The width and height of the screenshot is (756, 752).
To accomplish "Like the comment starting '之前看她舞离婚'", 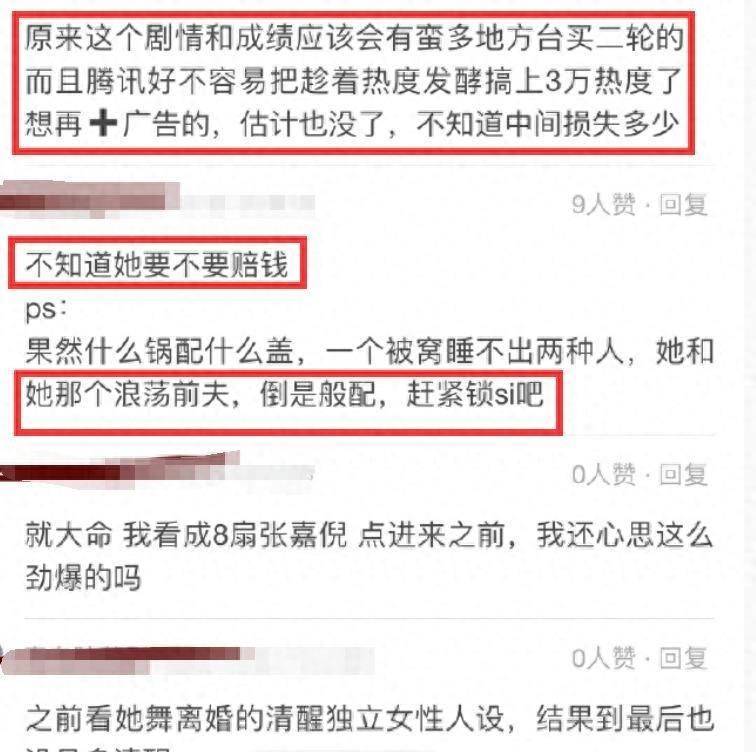I will pyautogui.click(x=603, y=657).
